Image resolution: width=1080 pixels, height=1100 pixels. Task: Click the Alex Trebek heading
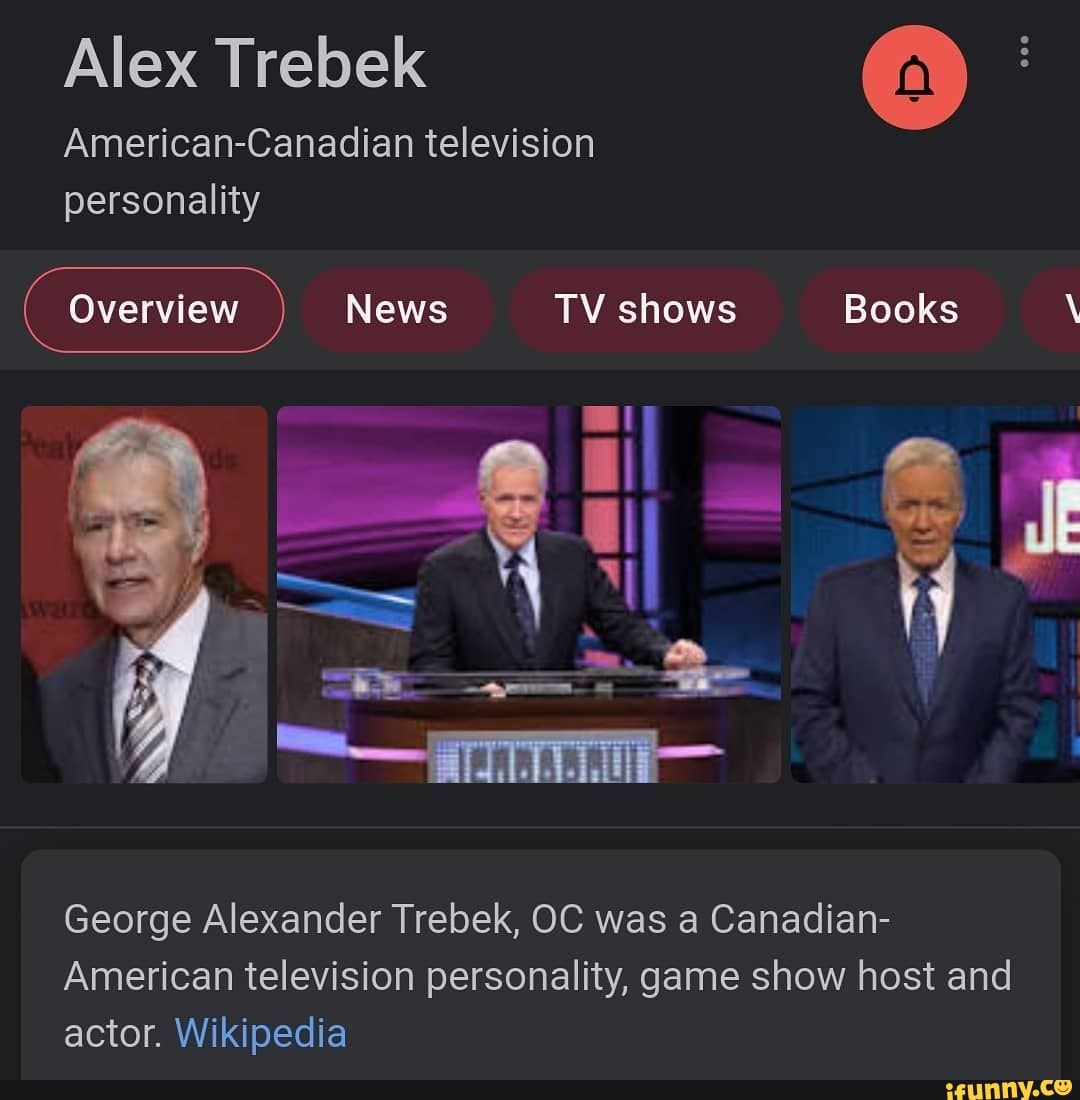[x=243, y=62]
